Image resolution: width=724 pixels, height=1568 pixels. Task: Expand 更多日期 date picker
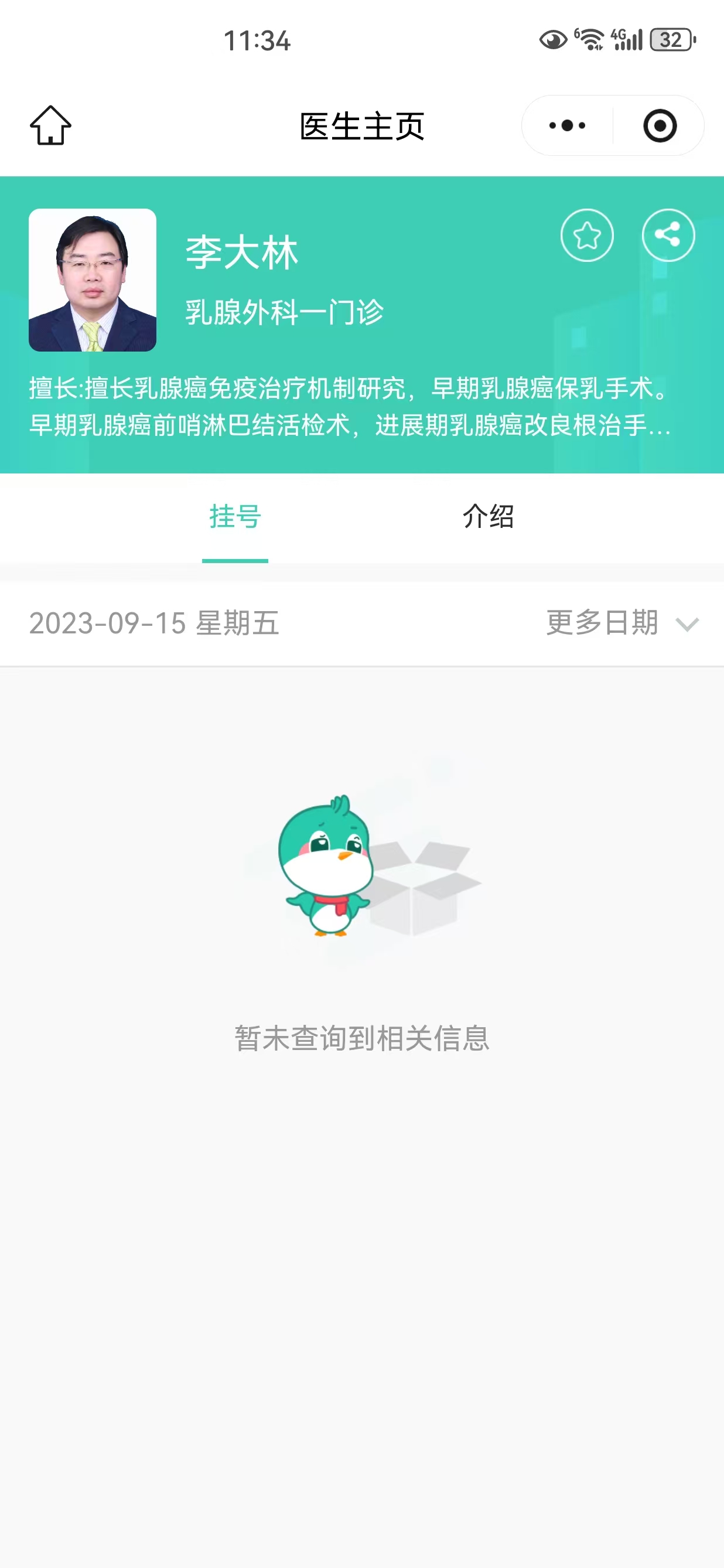click(x=621, y=623)
